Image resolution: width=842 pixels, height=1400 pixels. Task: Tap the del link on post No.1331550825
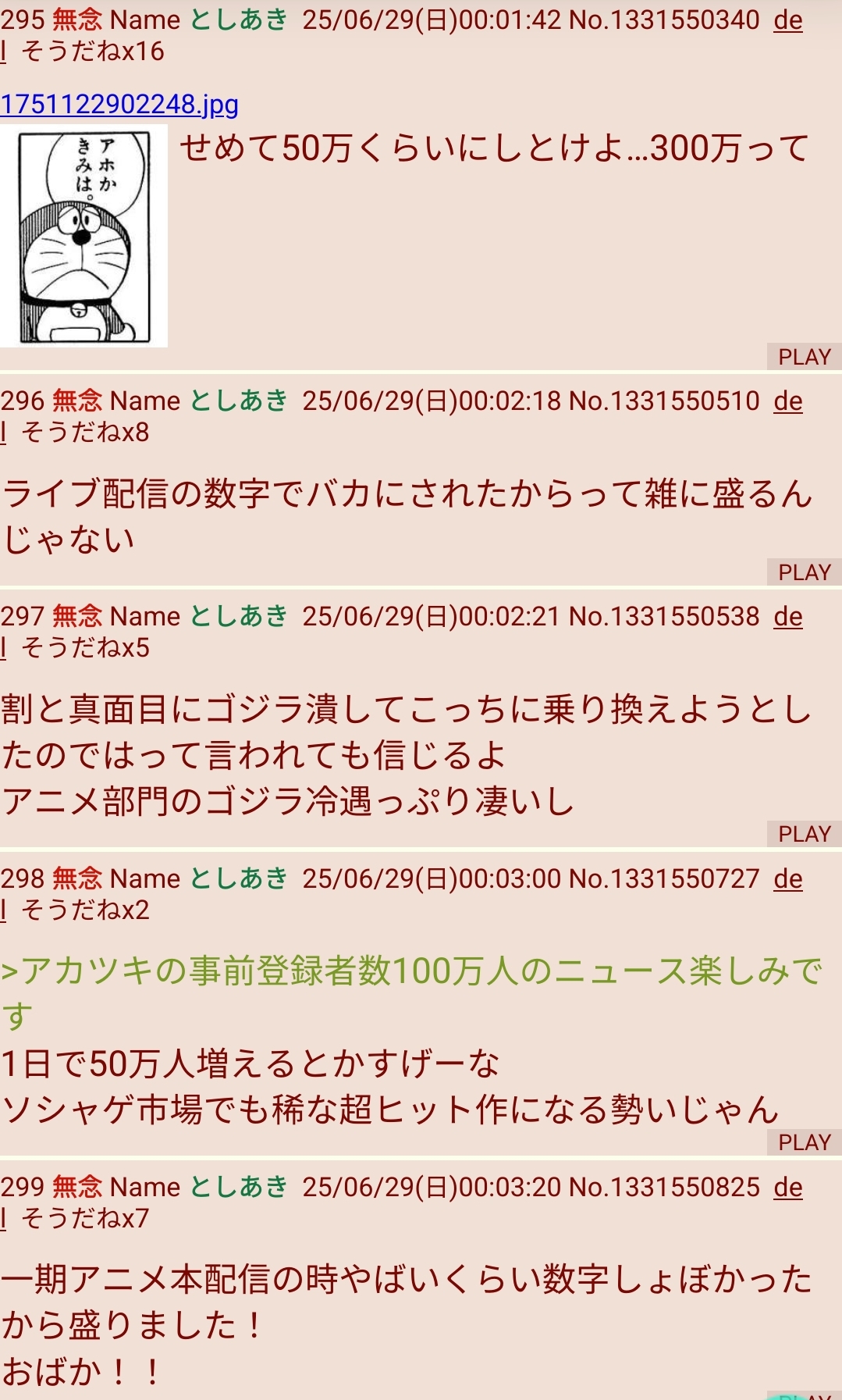tap(788, 1188)
